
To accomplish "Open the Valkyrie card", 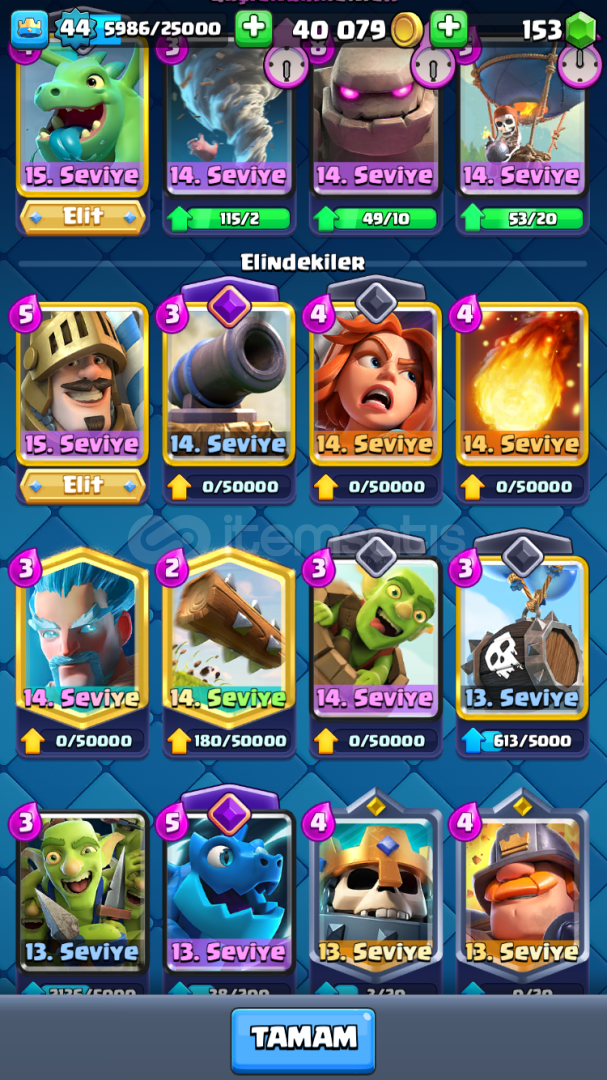I will pyautogui.click(x=375, y=384).
